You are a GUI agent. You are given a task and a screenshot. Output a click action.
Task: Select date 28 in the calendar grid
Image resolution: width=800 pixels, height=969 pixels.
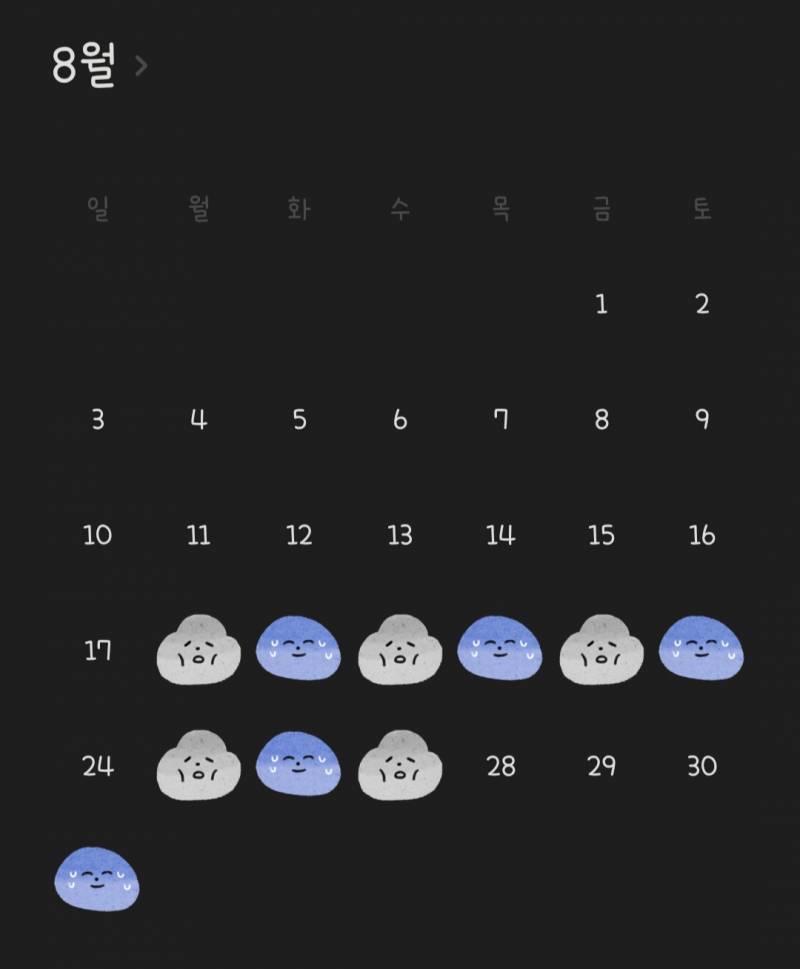pos(499,768)
